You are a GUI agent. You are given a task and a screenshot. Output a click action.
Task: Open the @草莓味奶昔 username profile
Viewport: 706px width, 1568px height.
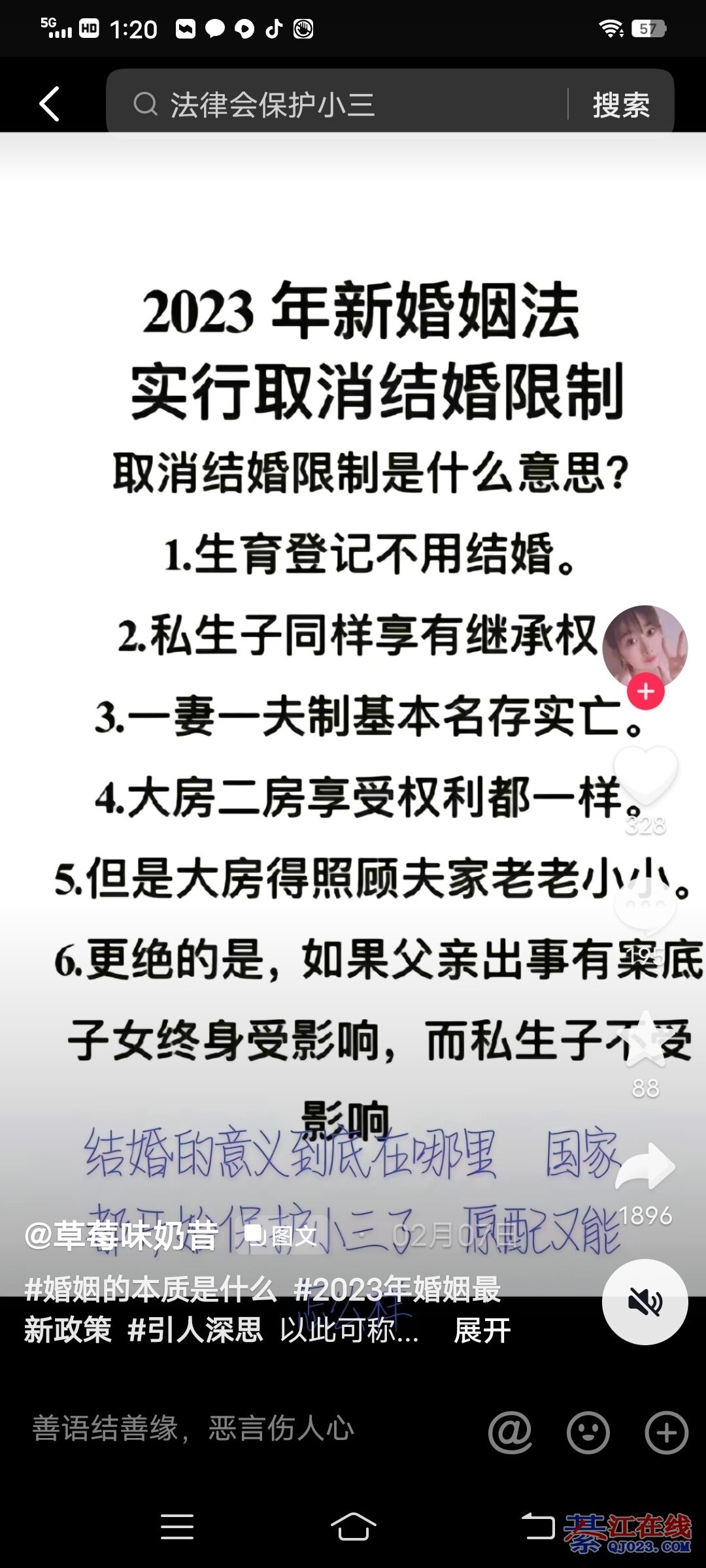(x=122, y=1235)
